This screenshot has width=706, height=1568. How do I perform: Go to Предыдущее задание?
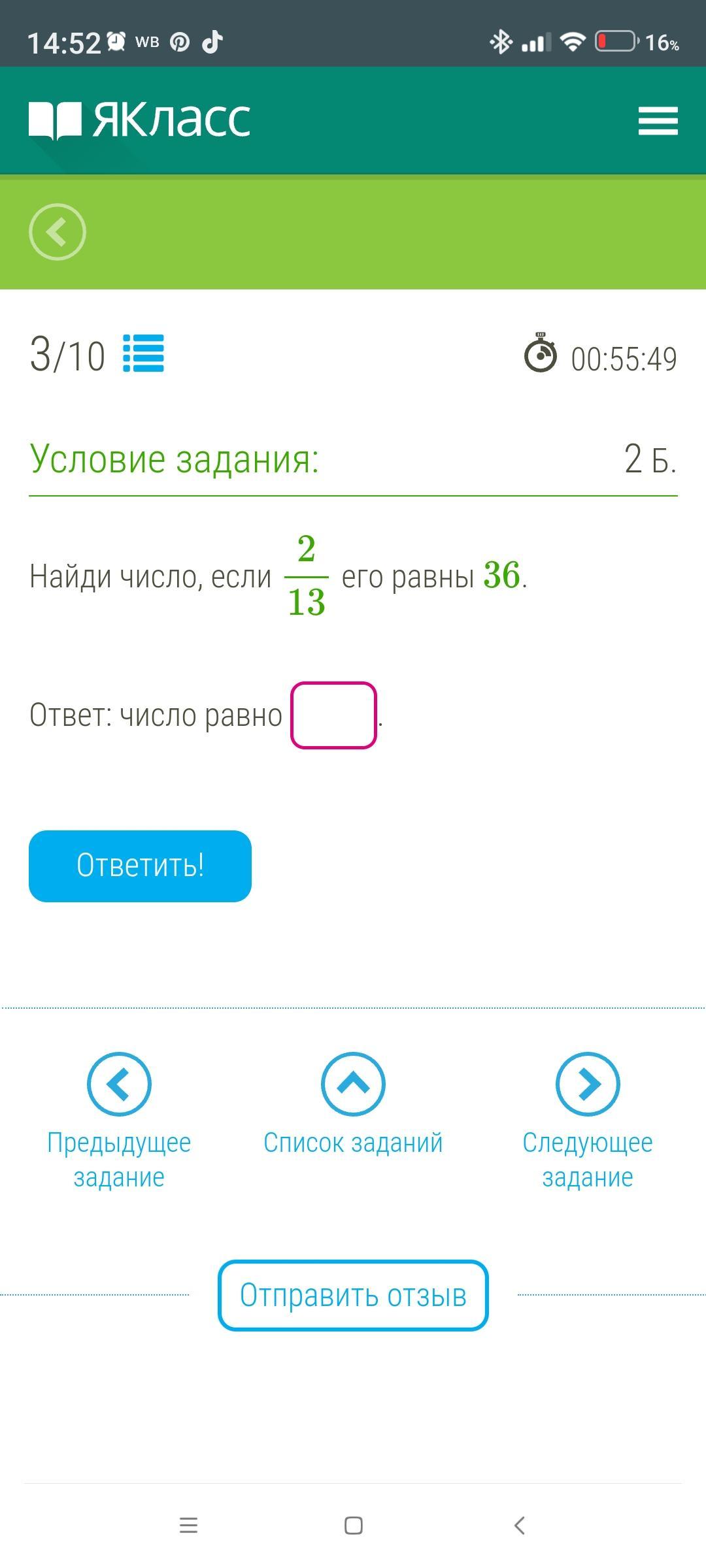(119, 1121)
